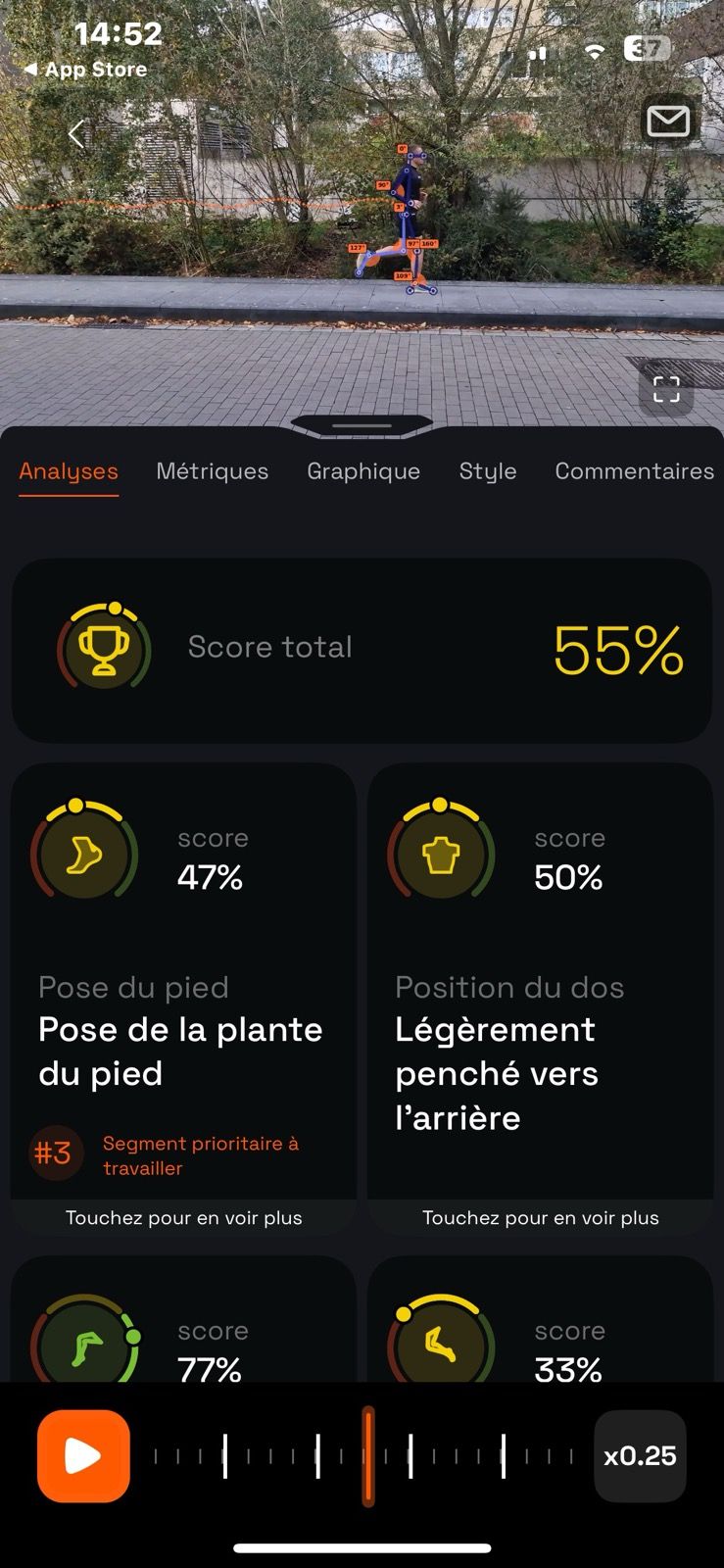Open the envelope message icon

pyautogui.click(x=668, y=122)
